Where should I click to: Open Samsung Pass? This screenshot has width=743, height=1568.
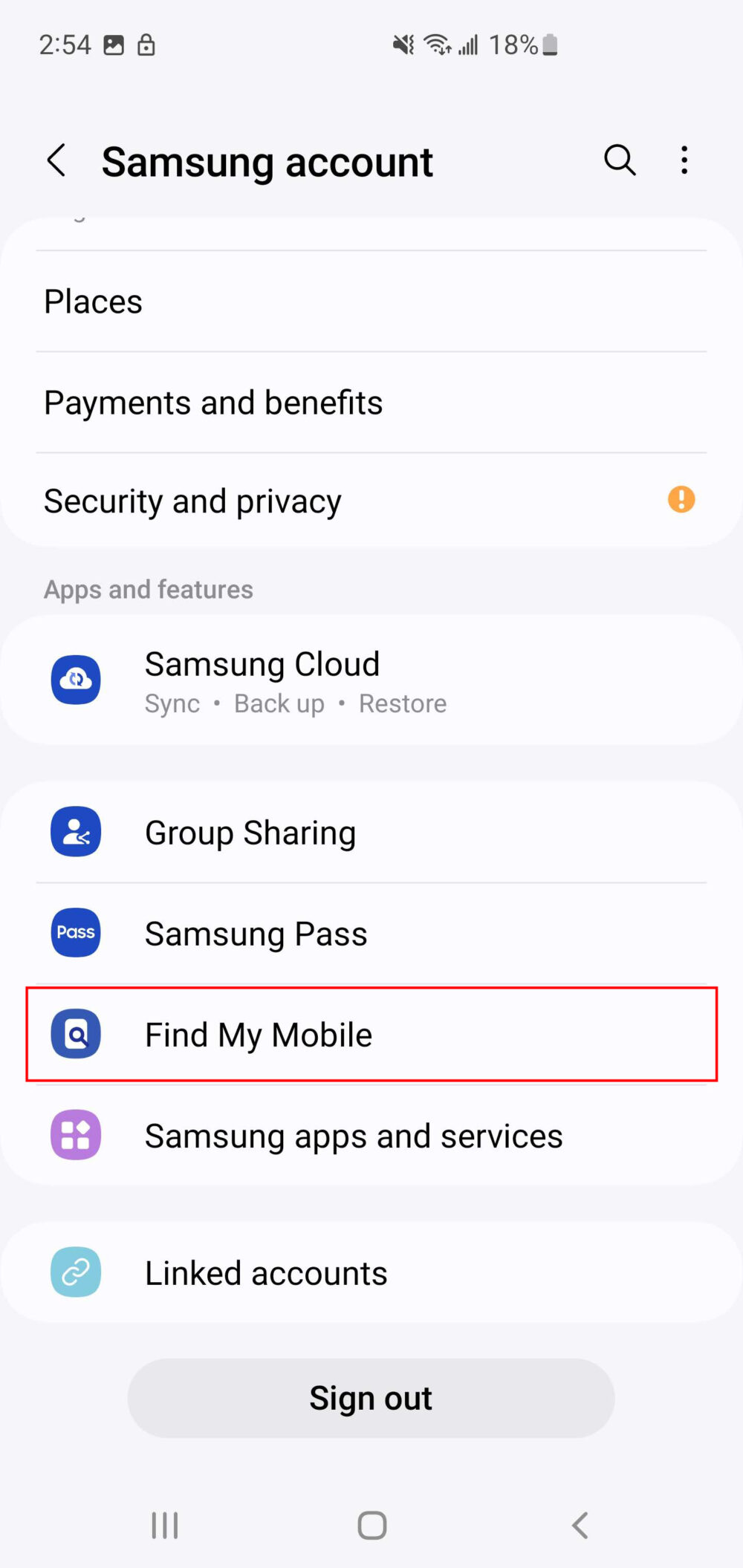(371, 933)
